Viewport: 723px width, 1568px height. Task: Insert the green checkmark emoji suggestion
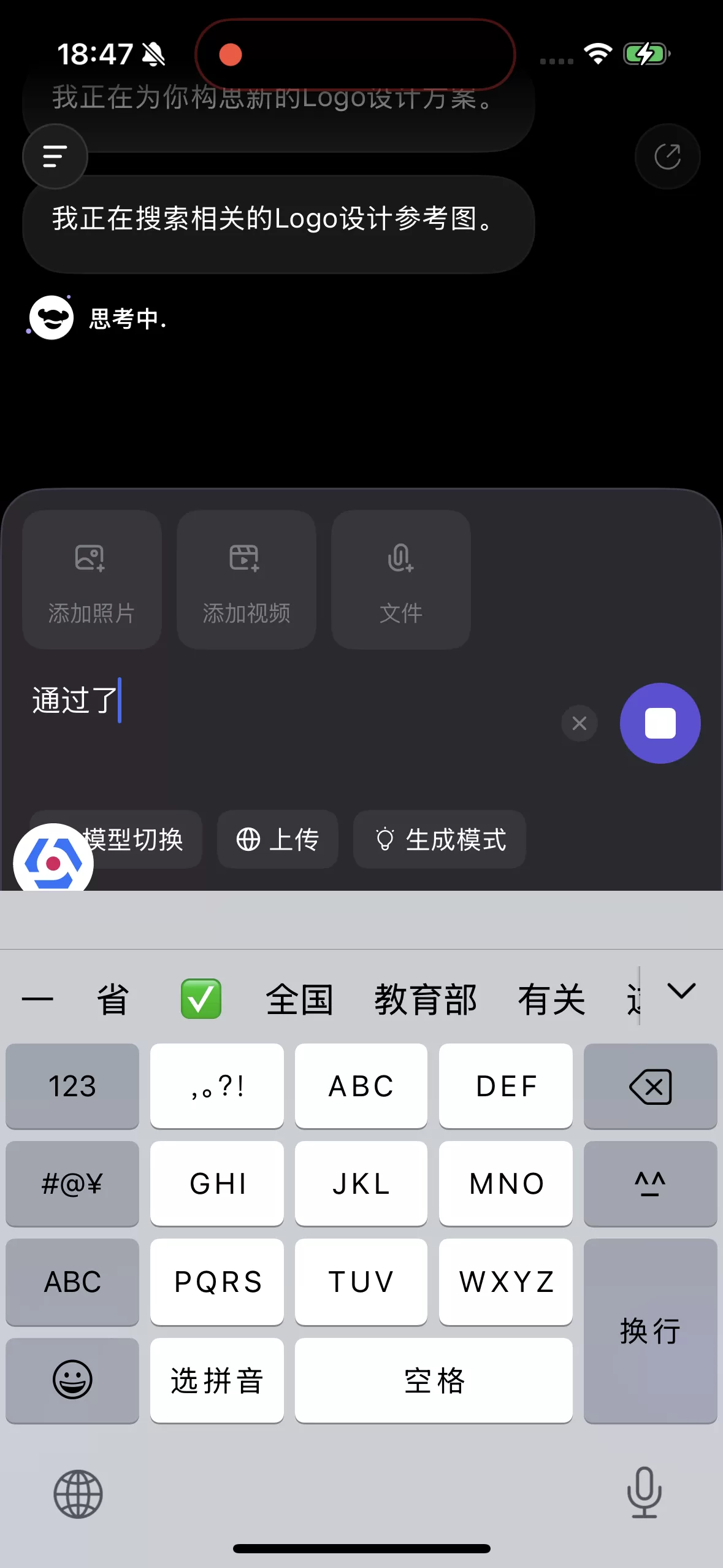[201, 999]
